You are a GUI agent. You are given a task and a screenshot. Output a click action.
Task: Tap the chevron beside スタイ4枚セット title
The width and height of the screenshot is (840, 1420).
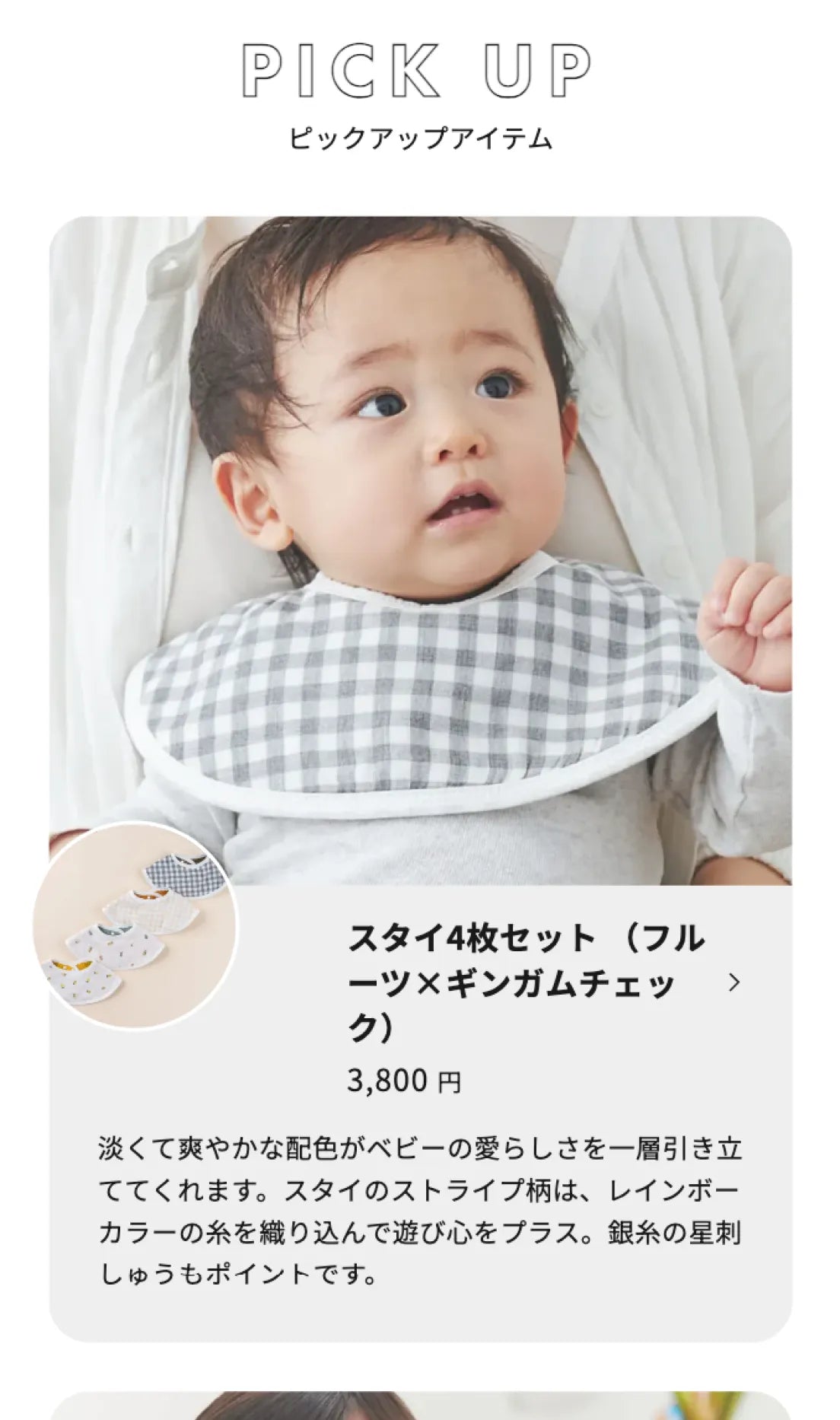(x=733, y=982)
